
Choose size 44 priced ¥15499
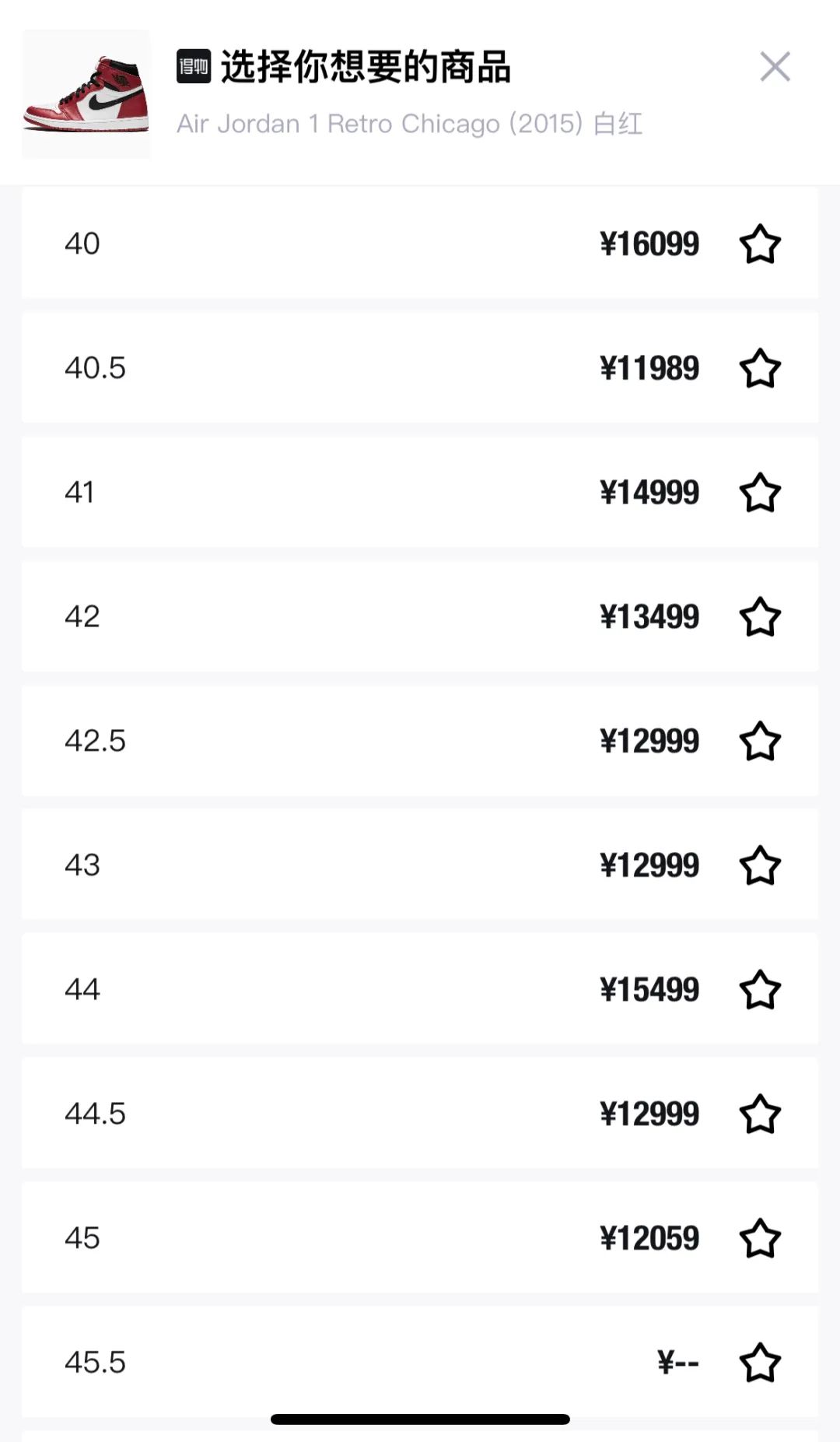tap(420, 989)
